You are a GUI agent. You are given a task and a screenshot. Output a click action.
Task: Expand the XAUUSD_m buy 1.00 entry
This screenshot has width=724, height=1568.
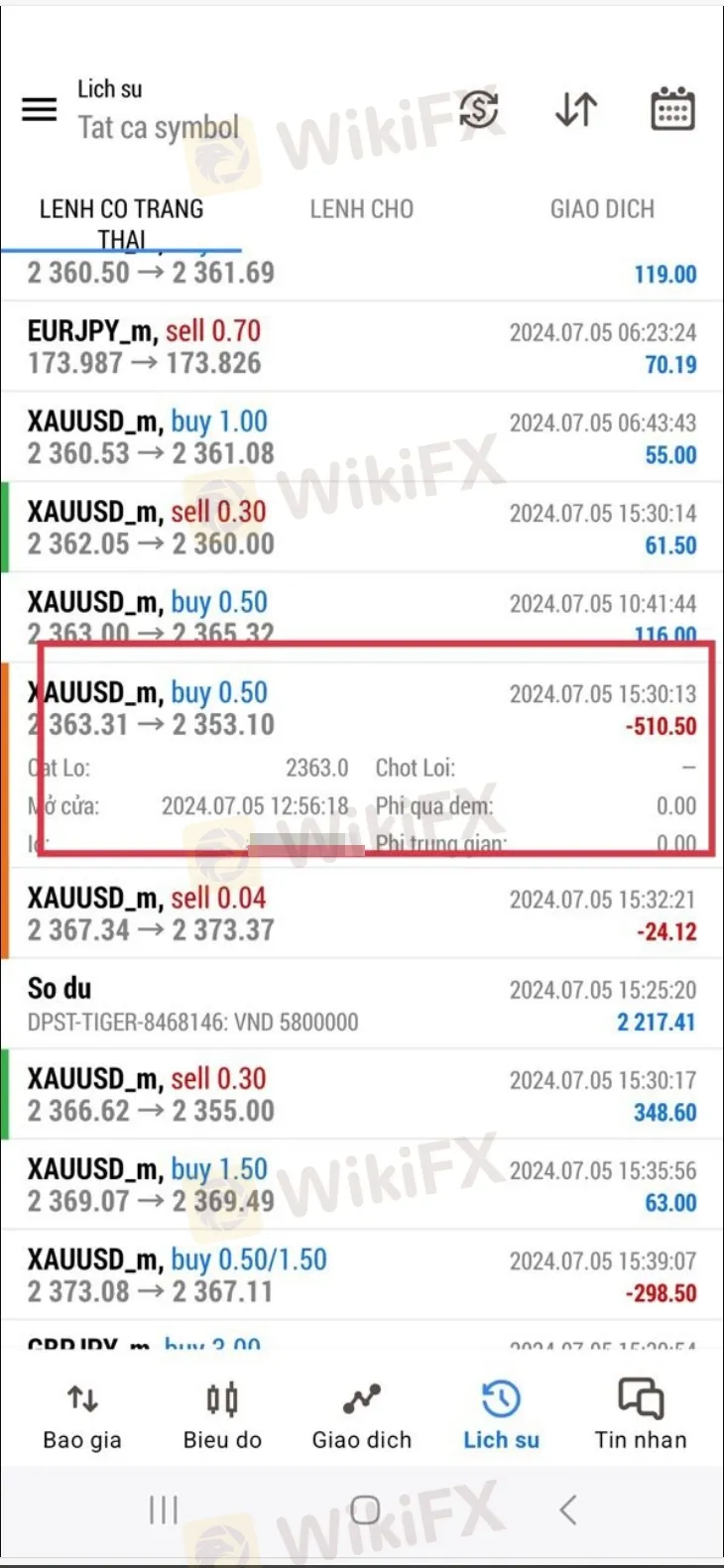362,437
